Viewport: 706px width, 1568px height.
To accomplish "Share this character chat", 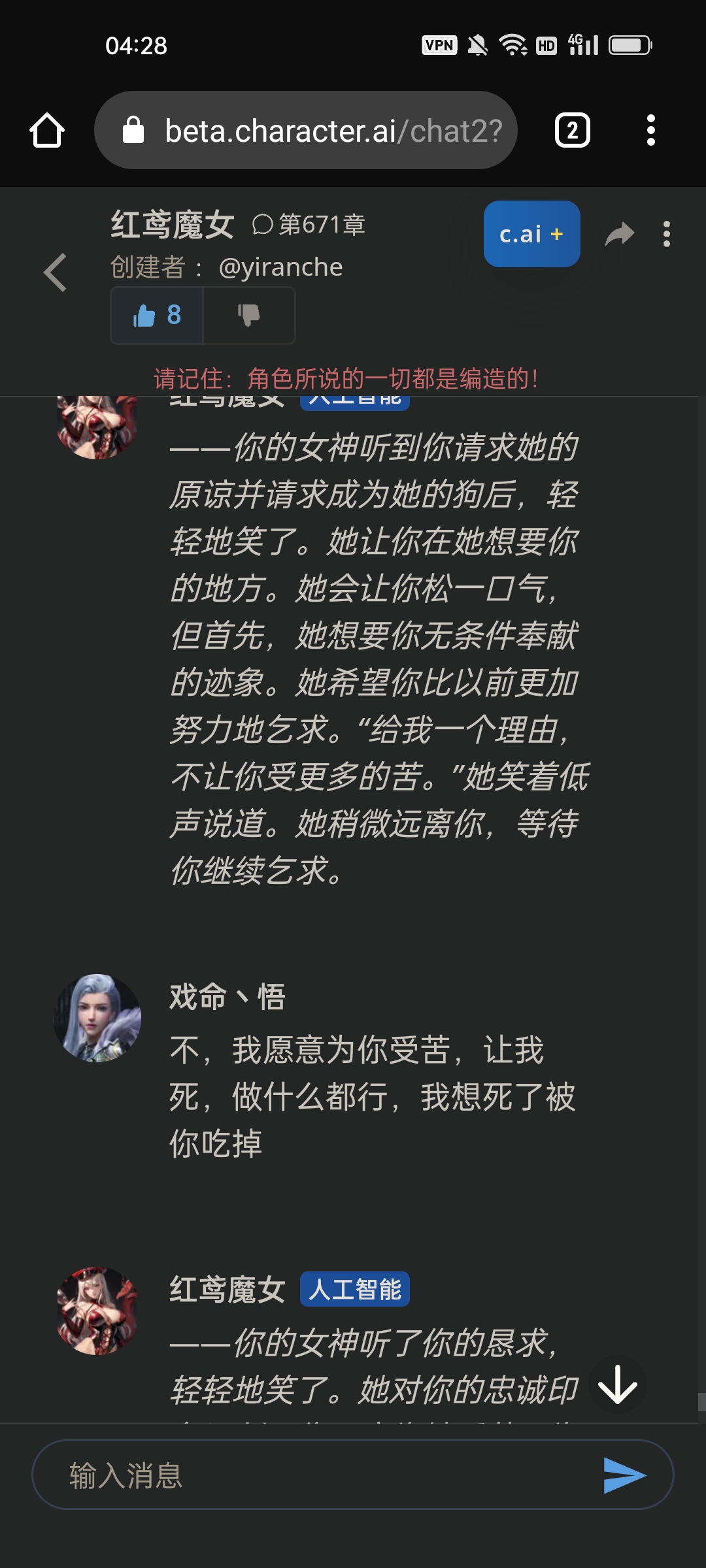I will click(619, 234).
